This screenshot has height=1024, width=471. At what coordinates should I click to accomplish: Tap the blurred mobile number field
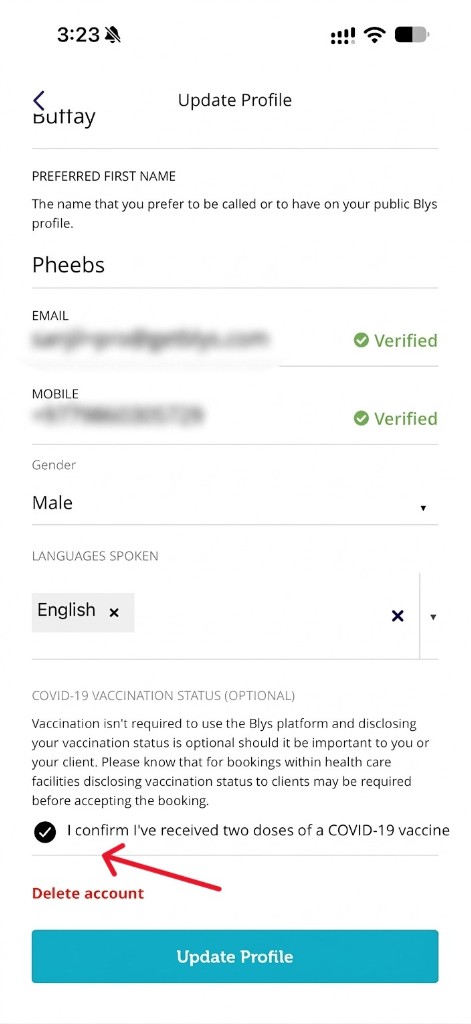118,415
